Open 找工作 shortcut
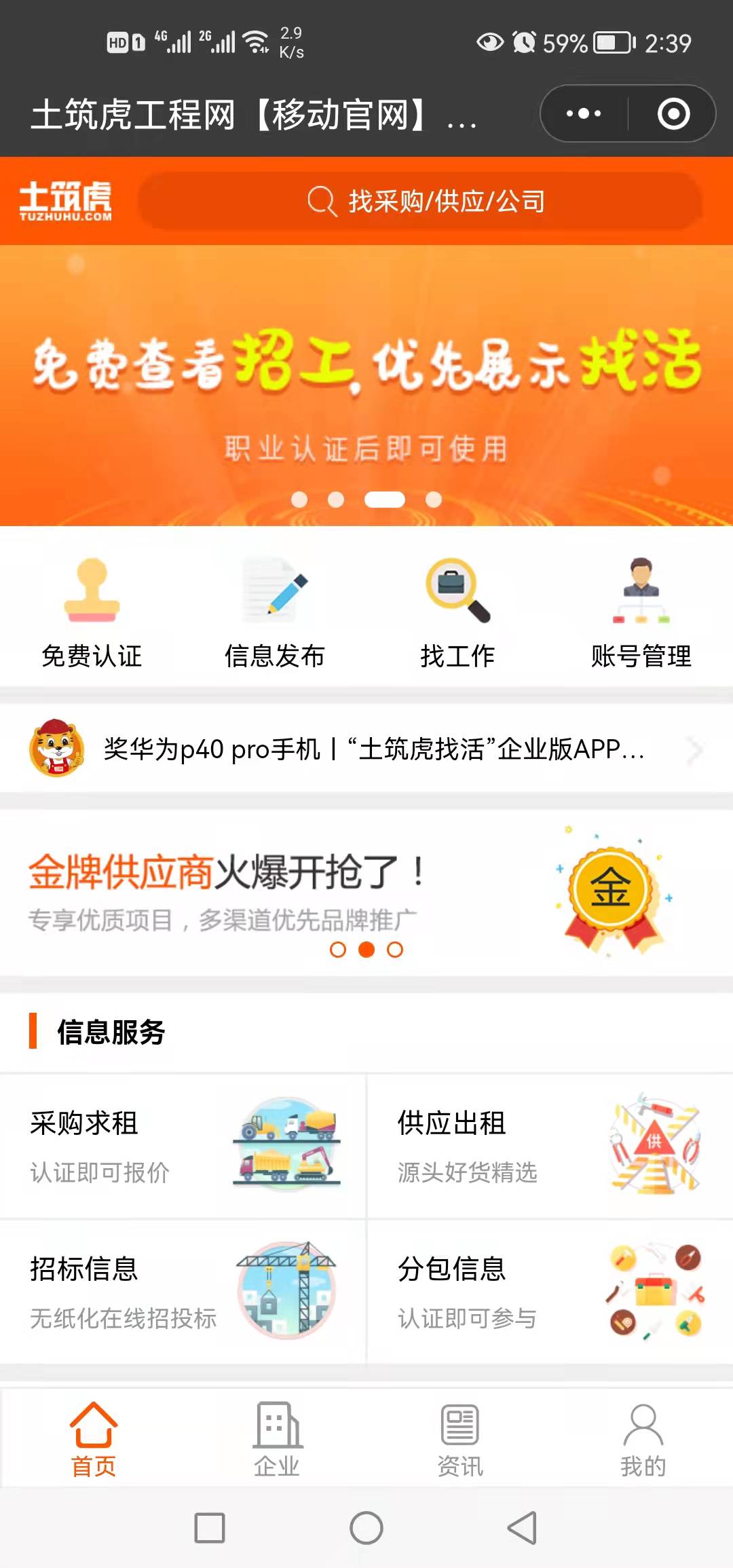This screenshot has width=733, height=1568. [457, 611]
